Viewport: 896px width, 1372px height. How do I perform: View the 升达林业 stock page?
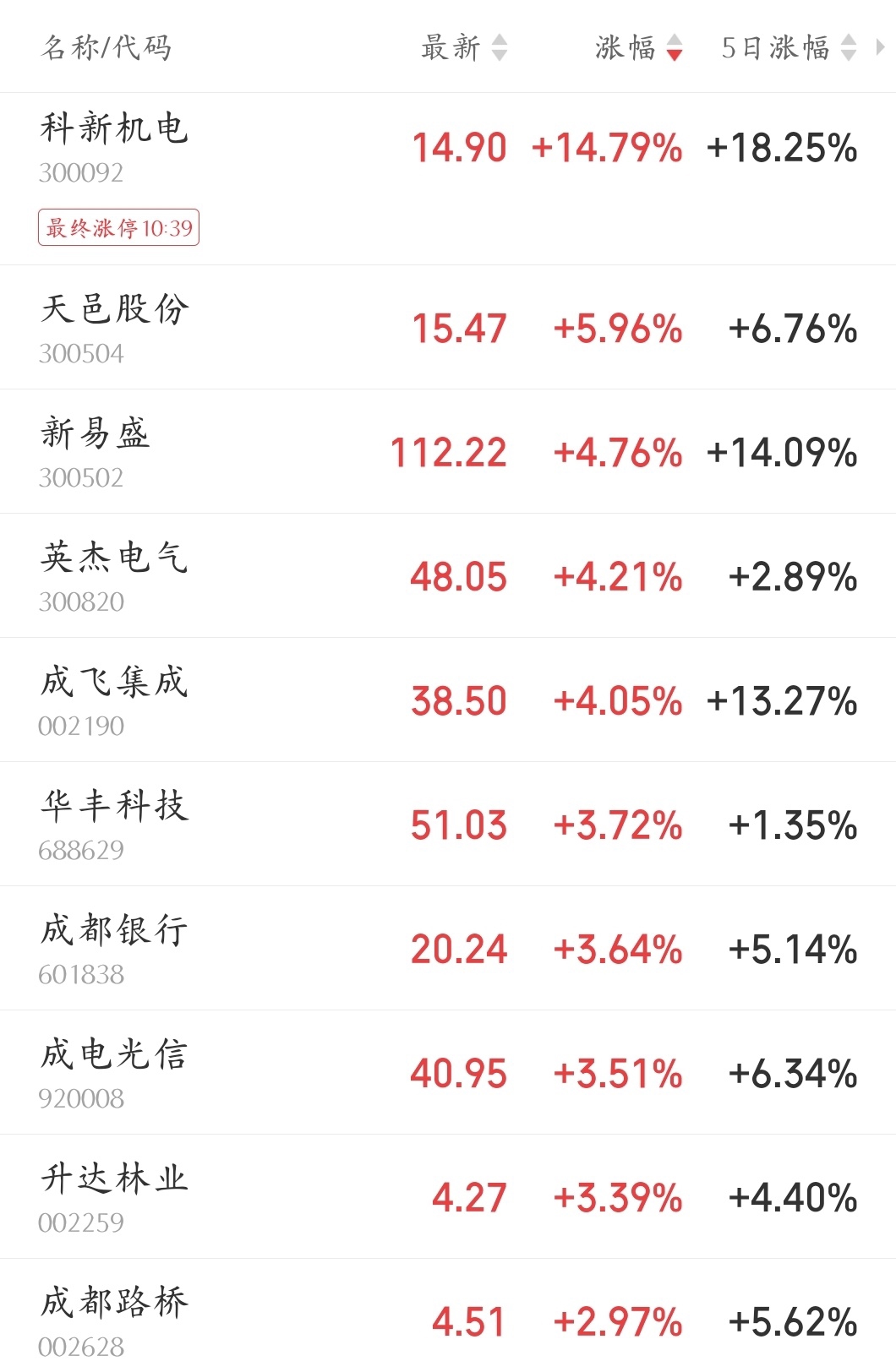pyautogui.click(x=114, y=1179)
